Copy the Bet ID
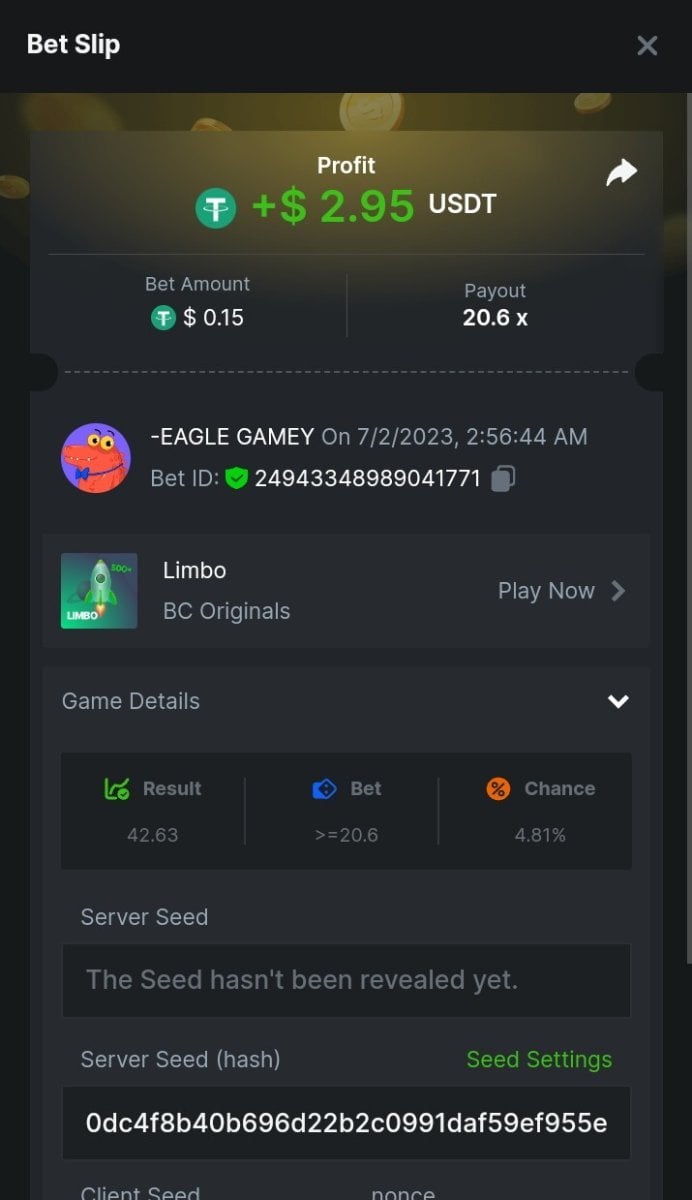The image size is (692, 1200). click(x=503, y=479)
